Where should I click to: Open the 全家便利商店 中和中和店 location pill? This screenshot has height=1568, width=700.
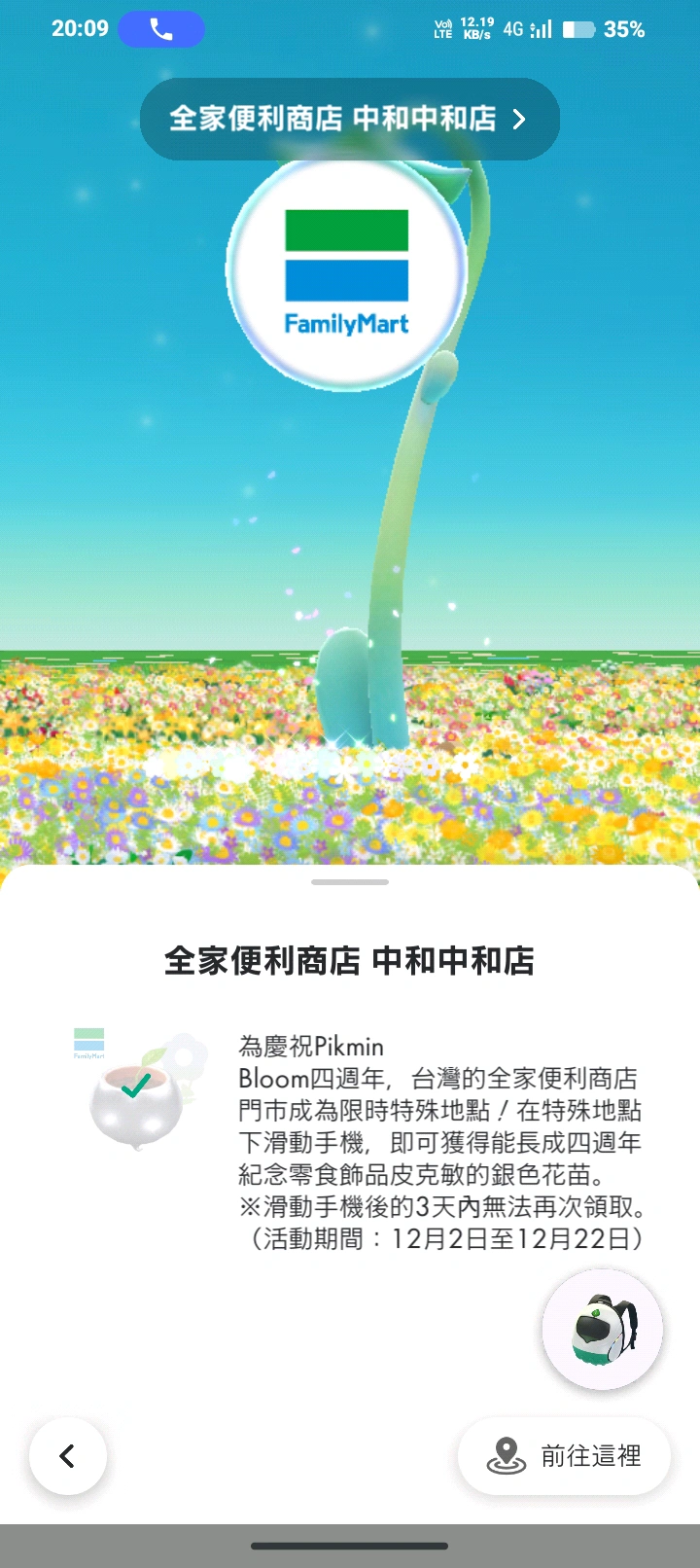[349, 119]
